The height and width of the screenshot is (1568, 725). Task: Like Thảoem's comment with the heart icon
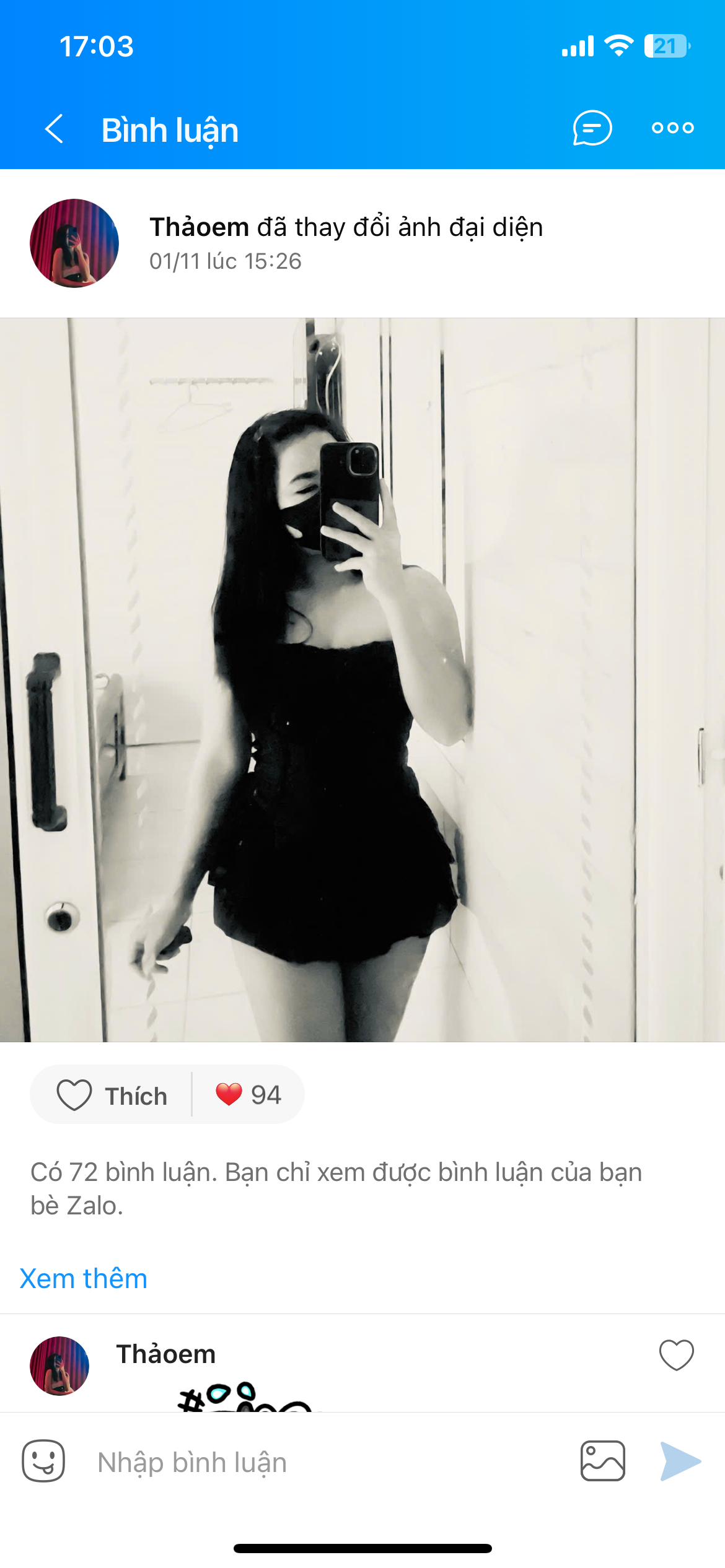(676, 1355)
